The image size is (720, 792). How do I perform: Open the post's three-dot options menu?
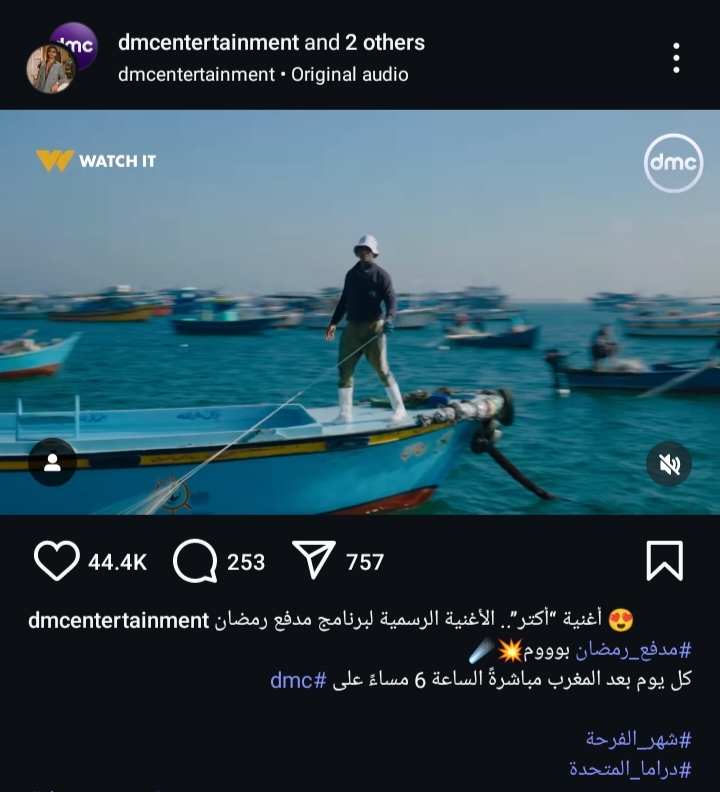(676, 58)
